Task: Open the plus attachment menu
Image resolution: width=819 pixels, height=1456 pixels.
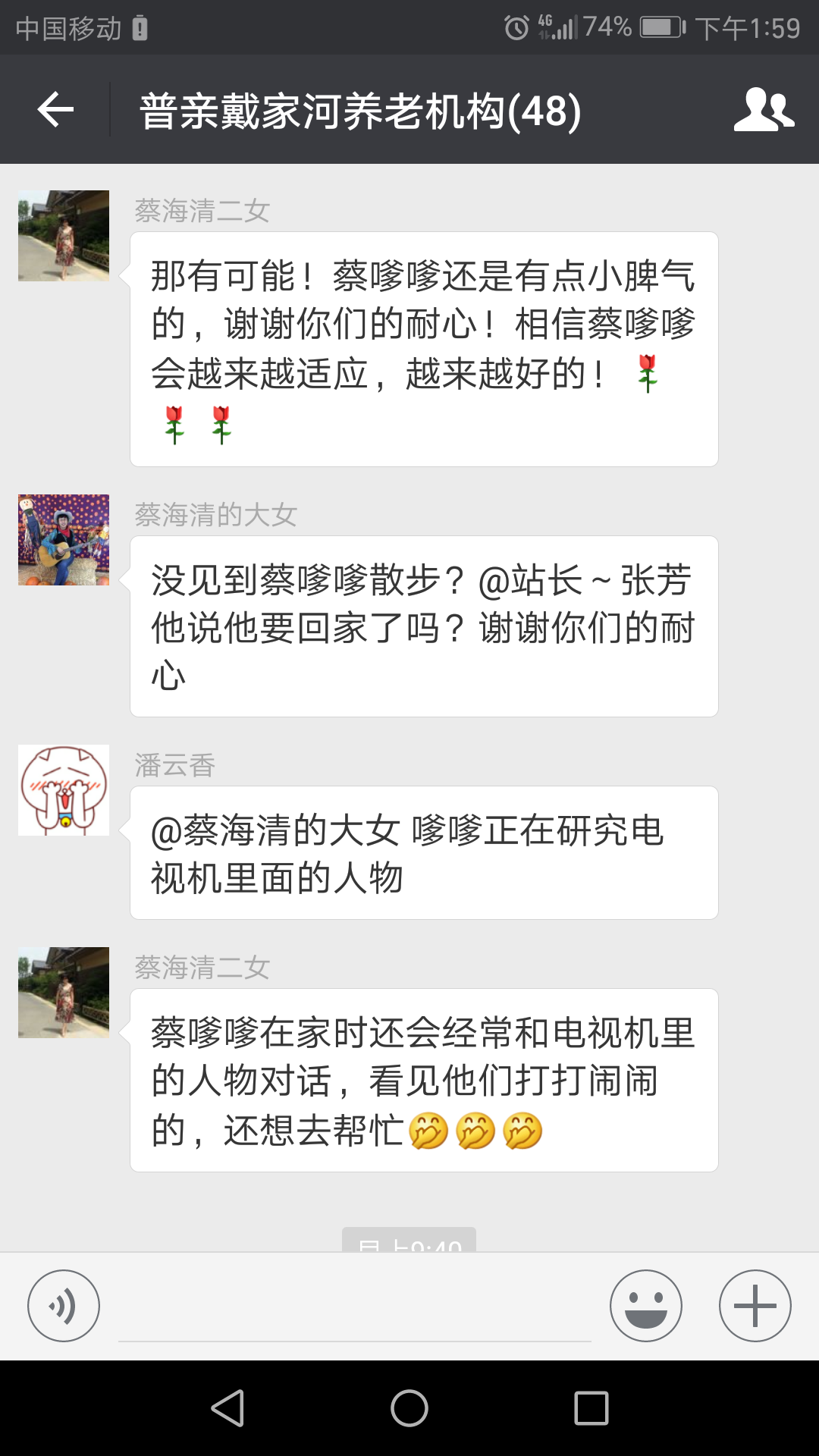Action: coord(755,1306)
